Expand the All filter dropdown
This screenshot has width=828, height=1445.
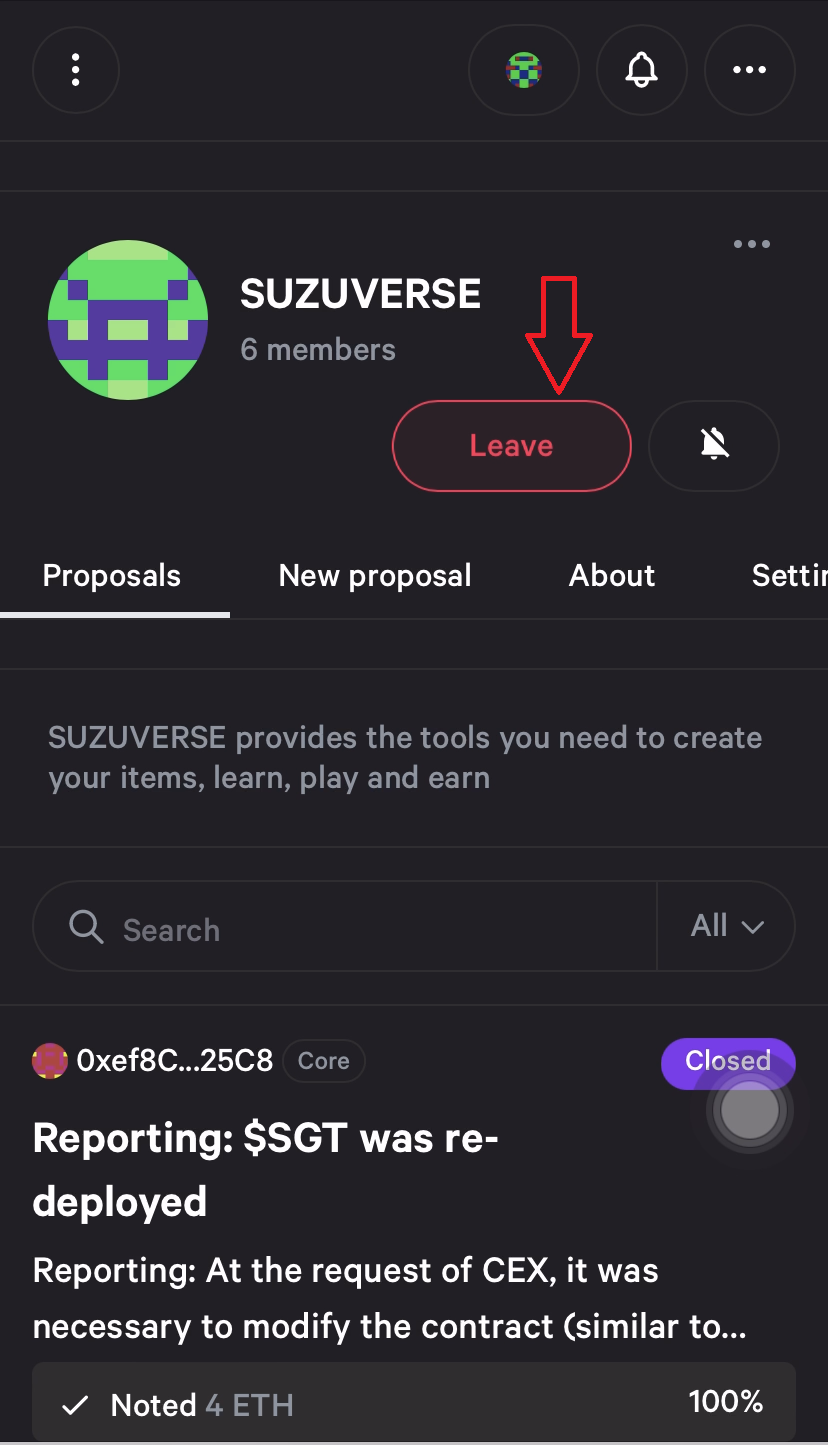tap(727, 926)
